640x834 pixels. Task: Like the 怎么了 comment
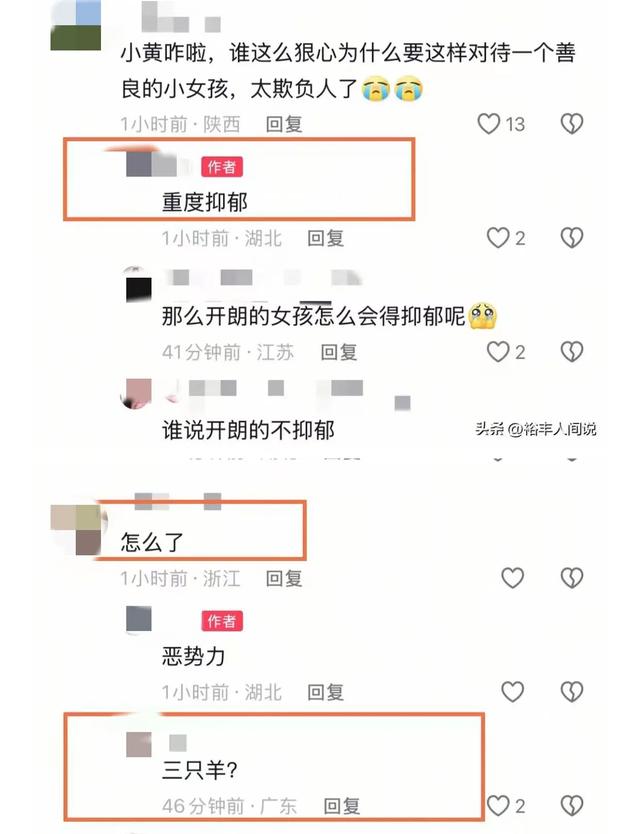click(512, 578)
